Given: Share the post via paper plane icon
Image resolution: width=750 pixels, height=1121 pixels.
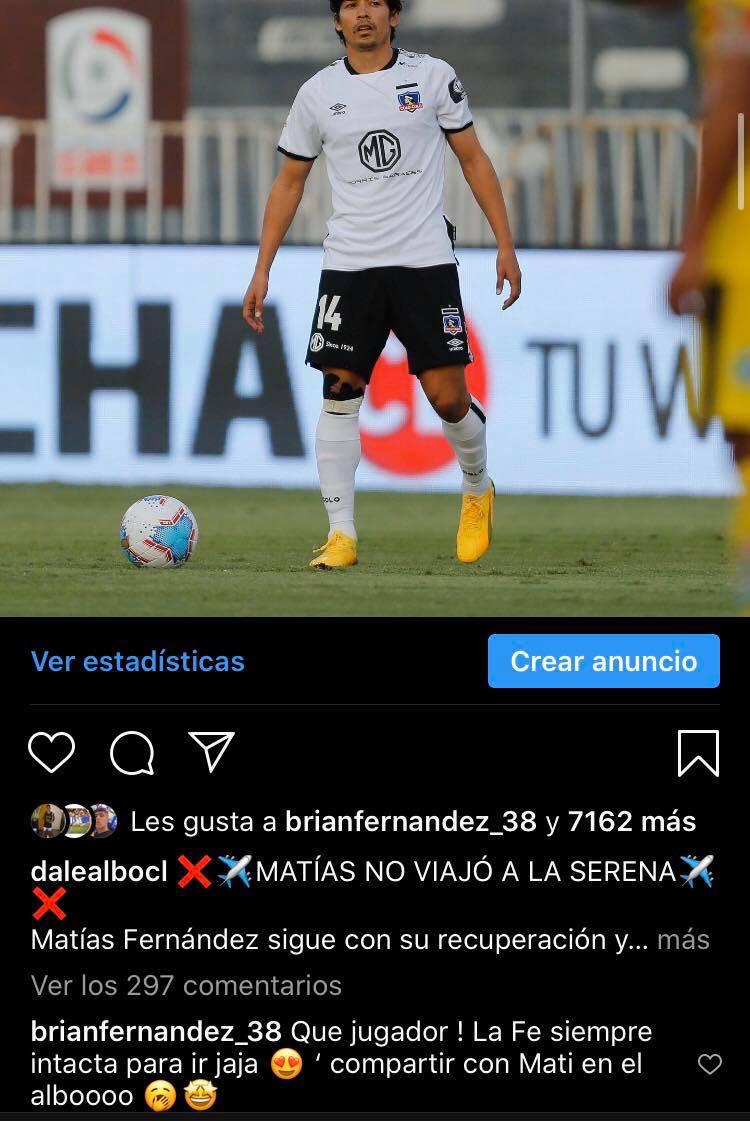Looking at the screenshot, I should pyautogui.click(x=212, y=752).
